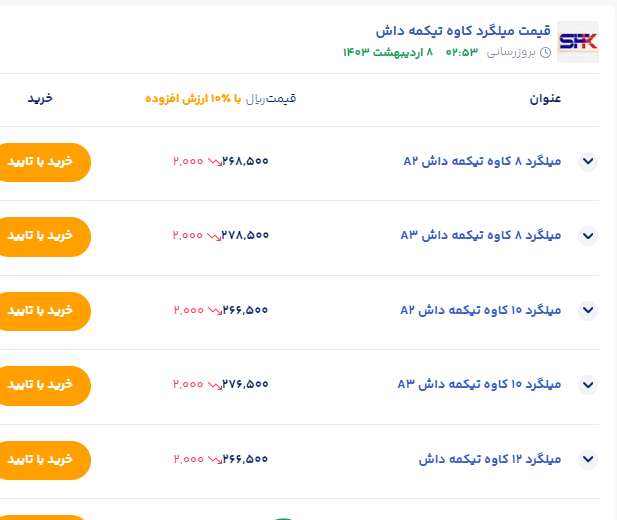The height and width of the screenshot is (520, 617).
Task: Expand the میلگرد 8 کاوه تیکمه داش A3 row
Action: tap(588, 236)
